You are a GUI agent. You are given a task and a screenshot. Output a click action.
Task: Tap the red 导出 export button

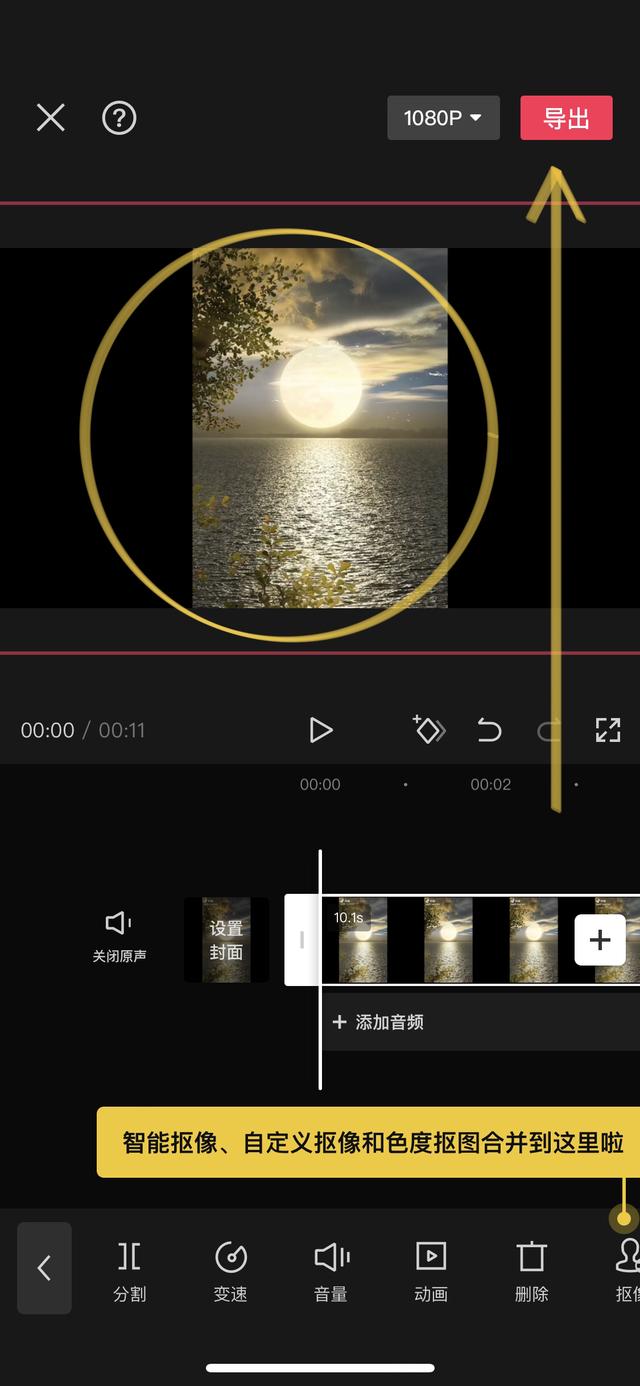(566, 118)
